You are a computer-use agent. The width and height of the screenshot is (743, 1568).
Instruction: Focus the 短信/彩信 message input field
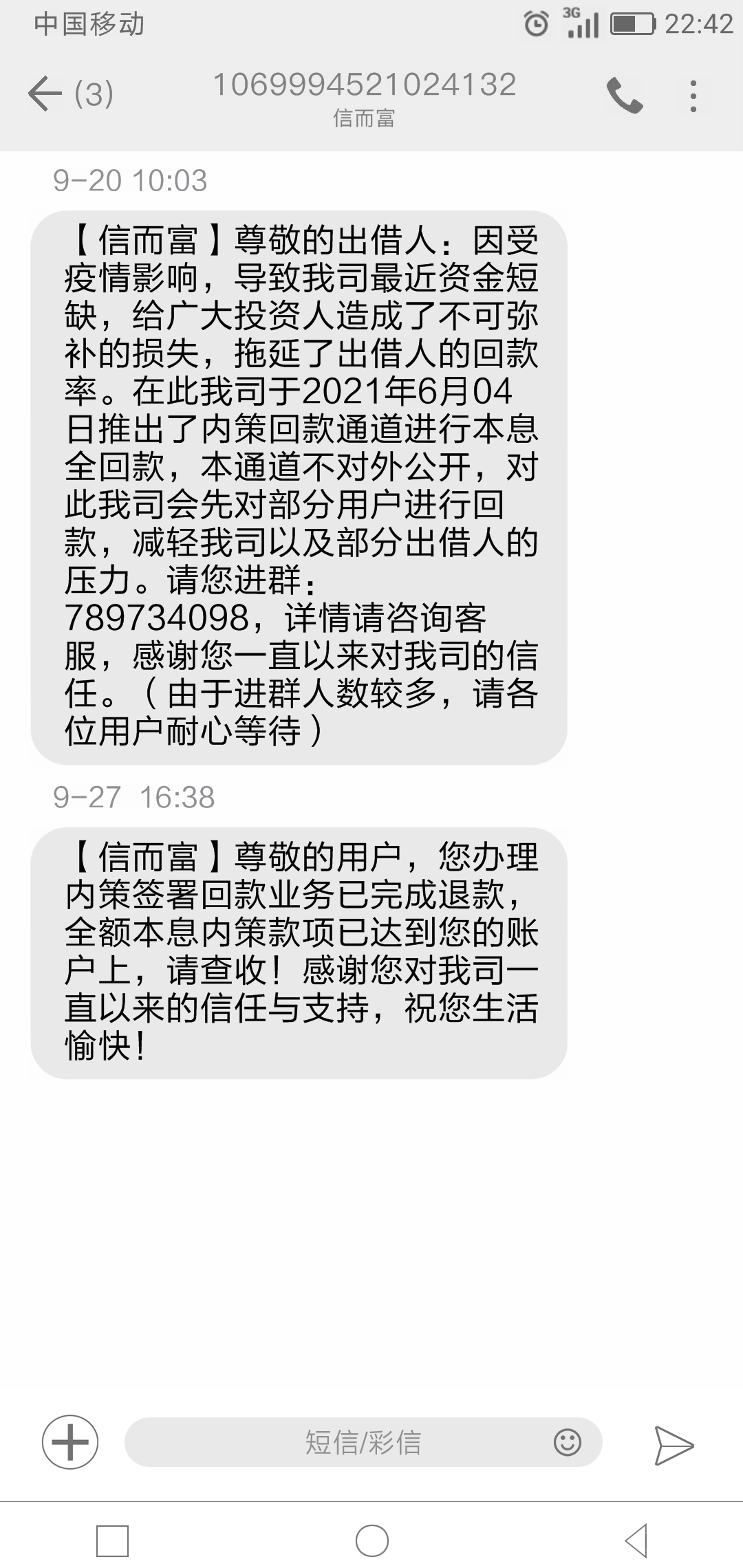click(363, 1442)
